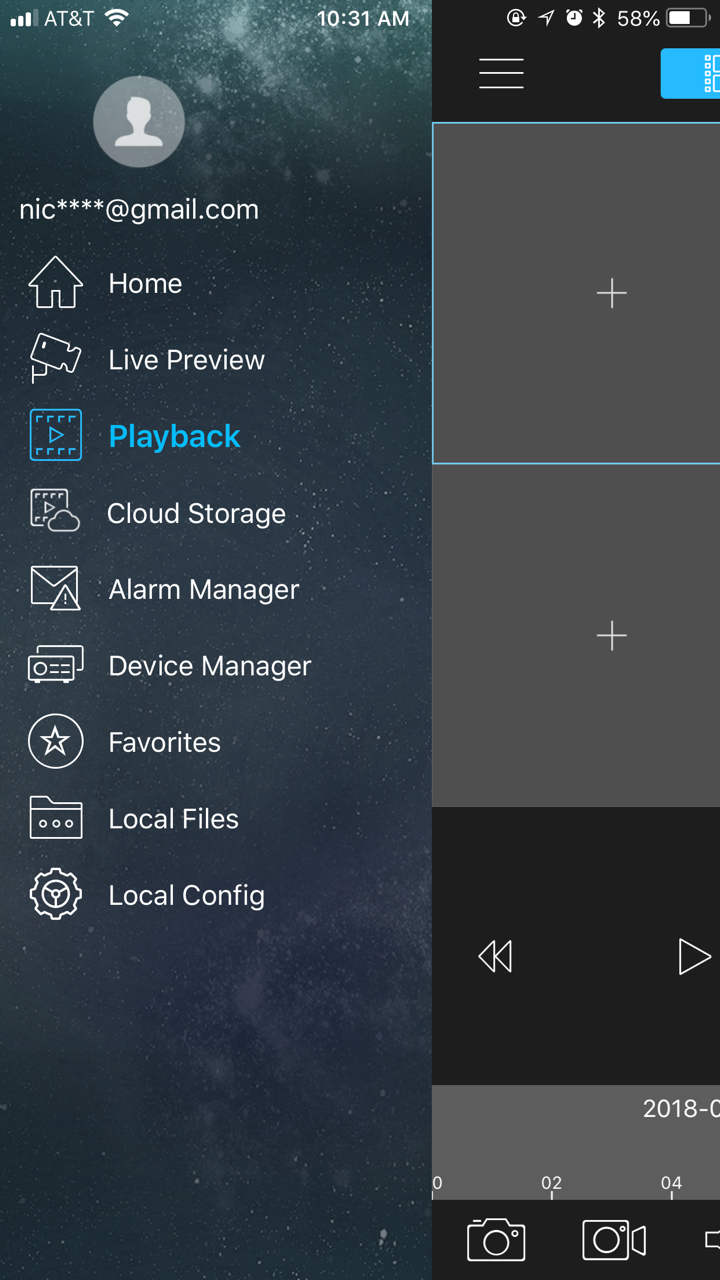This screenshot has width=720, height=1280.
Task: Close the drawer with the hamburger button
Action: pos(501,74)
